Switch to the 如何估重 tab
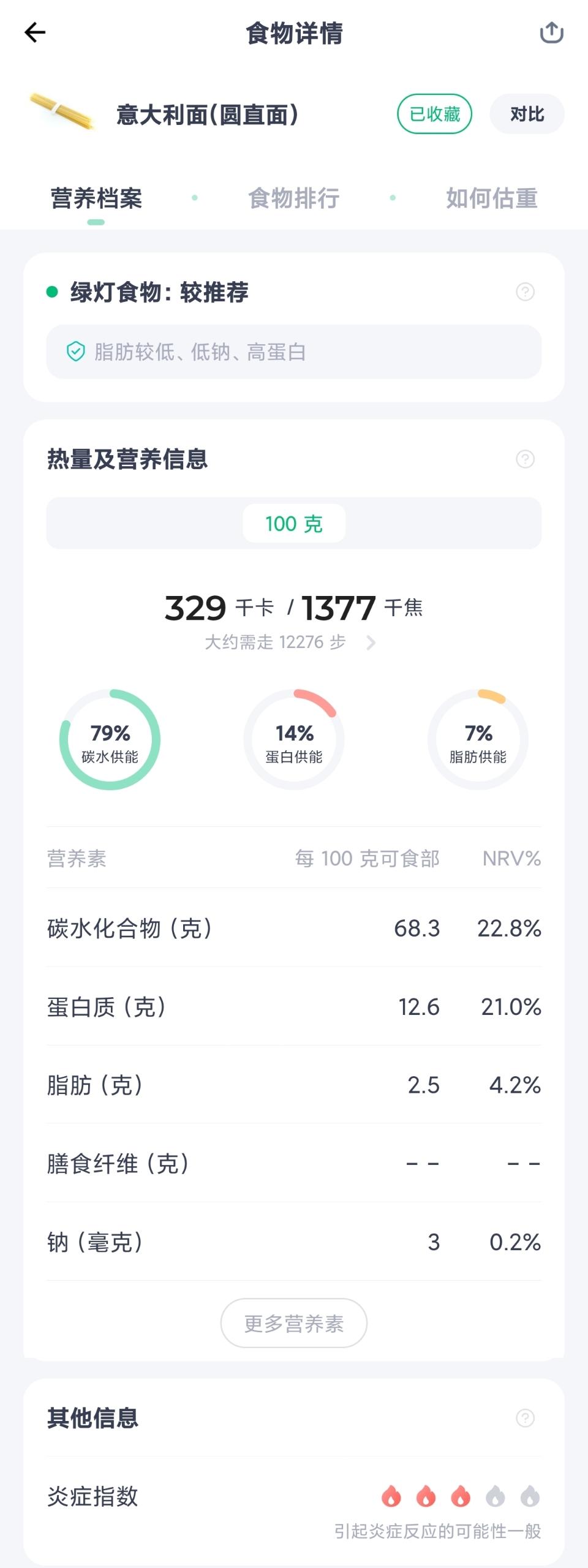588x1568 pixels. 492,198
